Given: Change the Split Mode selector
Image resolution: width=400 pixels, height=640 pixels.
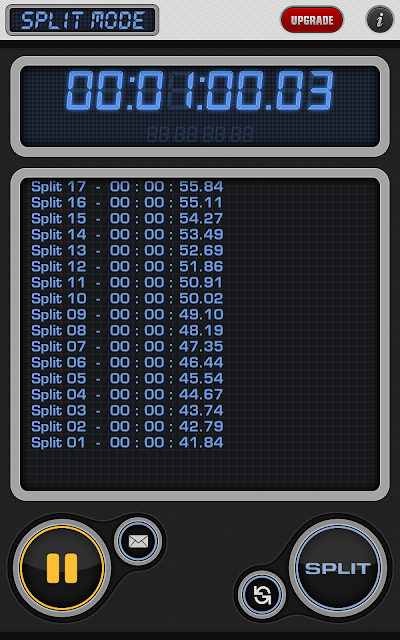Looking at the screenshot, I should click(82, 20).
